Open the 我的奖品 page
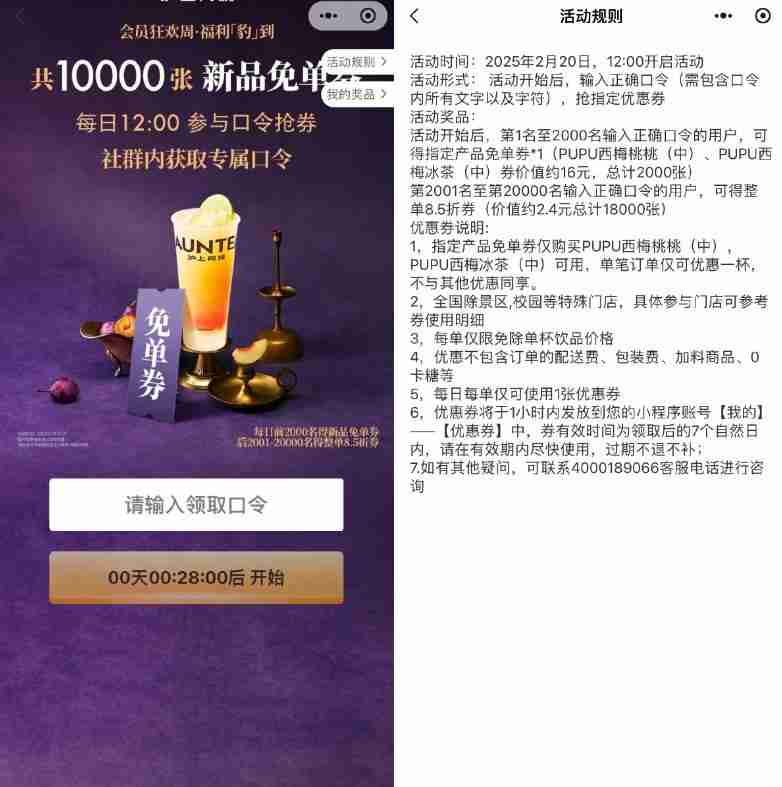This screenshot has height=787, width=782. click(356, 94)
